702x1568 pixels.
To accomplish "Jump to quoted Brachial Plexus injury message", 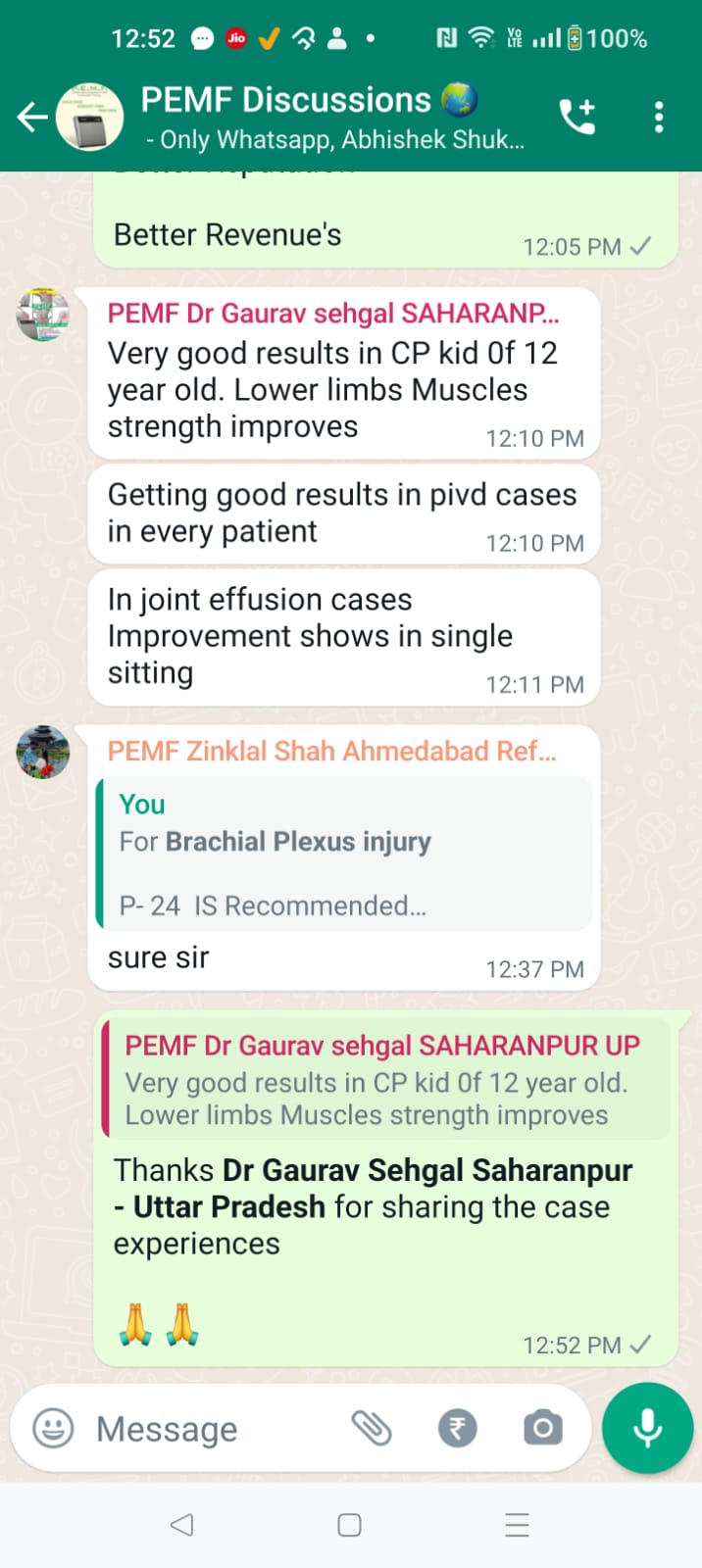I will [x=344, y=854].
